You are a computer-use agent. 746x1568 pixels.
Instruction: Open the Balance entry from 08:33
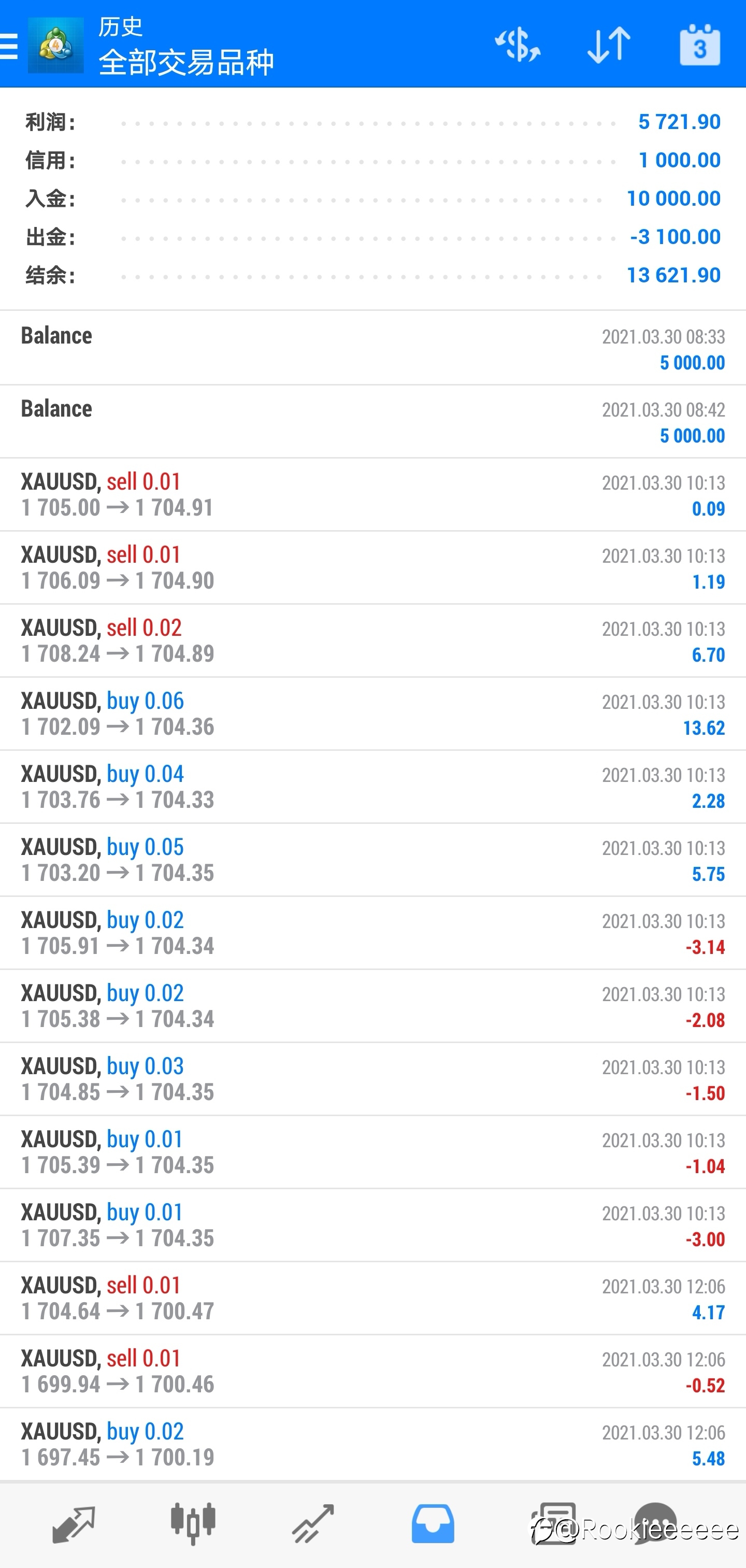pos(373,348)
